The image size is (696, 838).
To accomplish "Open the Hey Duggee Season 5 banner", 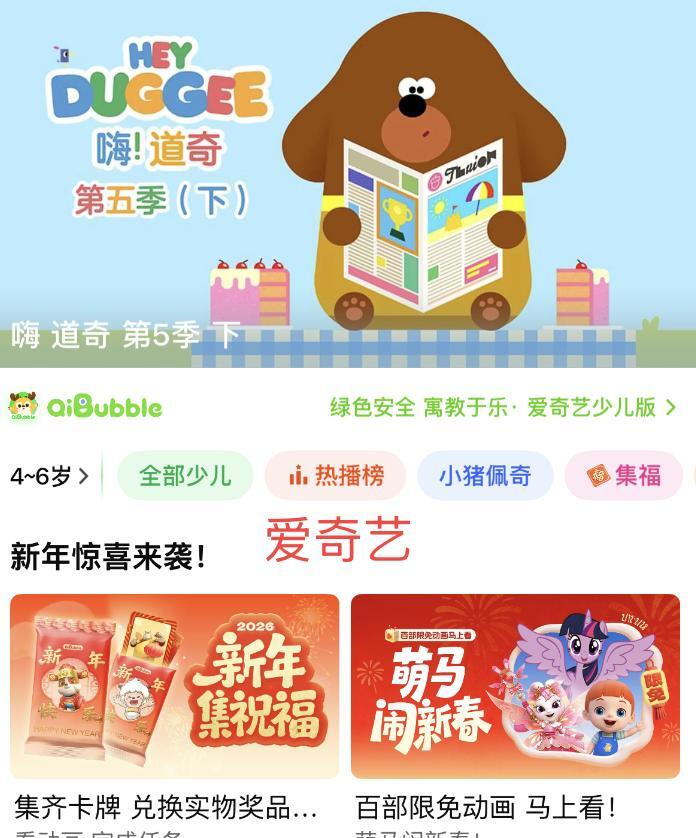I will click(x=348, y=185).
